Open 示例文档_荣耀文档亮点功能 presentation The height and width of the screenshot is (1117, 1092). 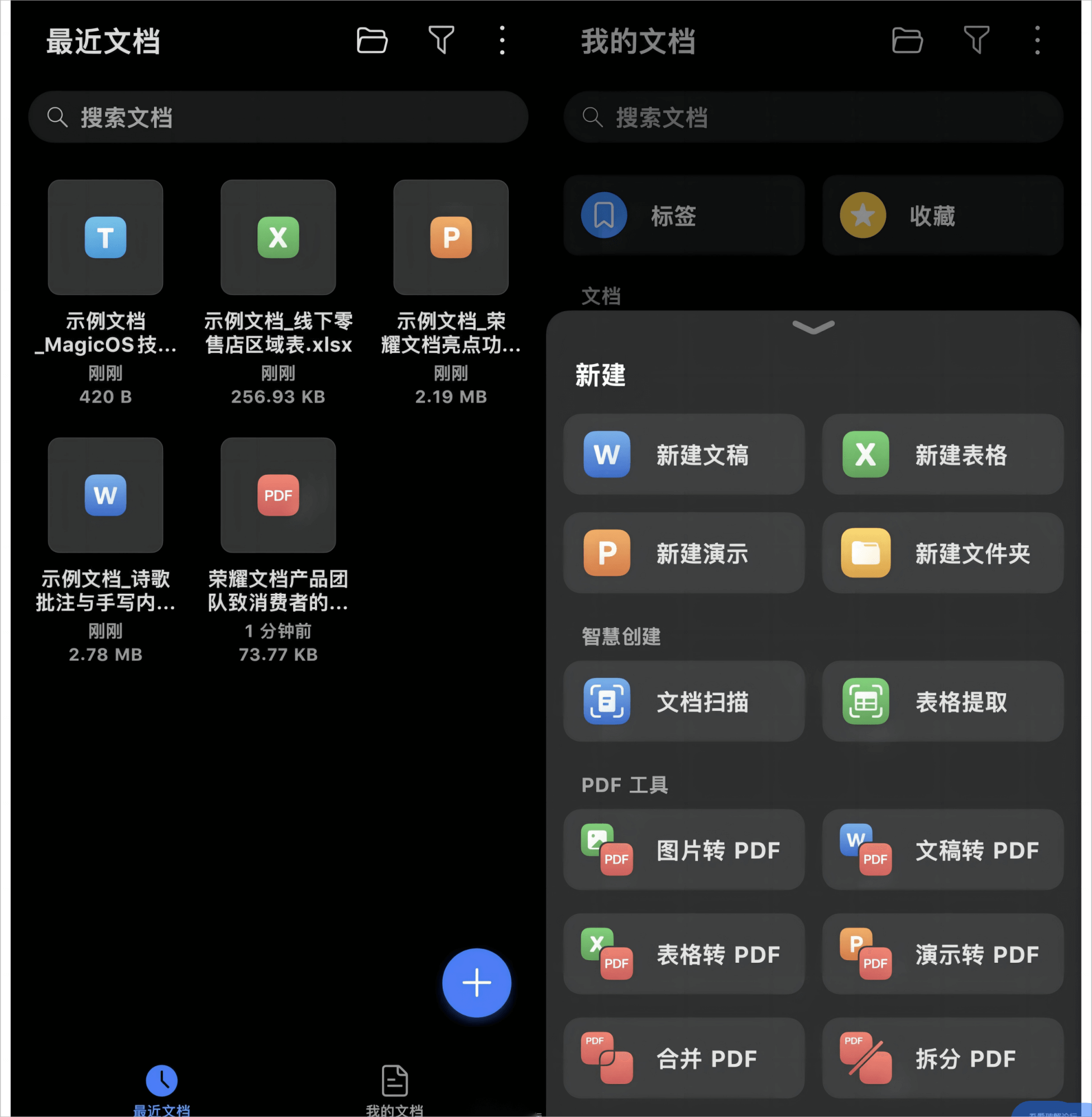pos(451,237)
